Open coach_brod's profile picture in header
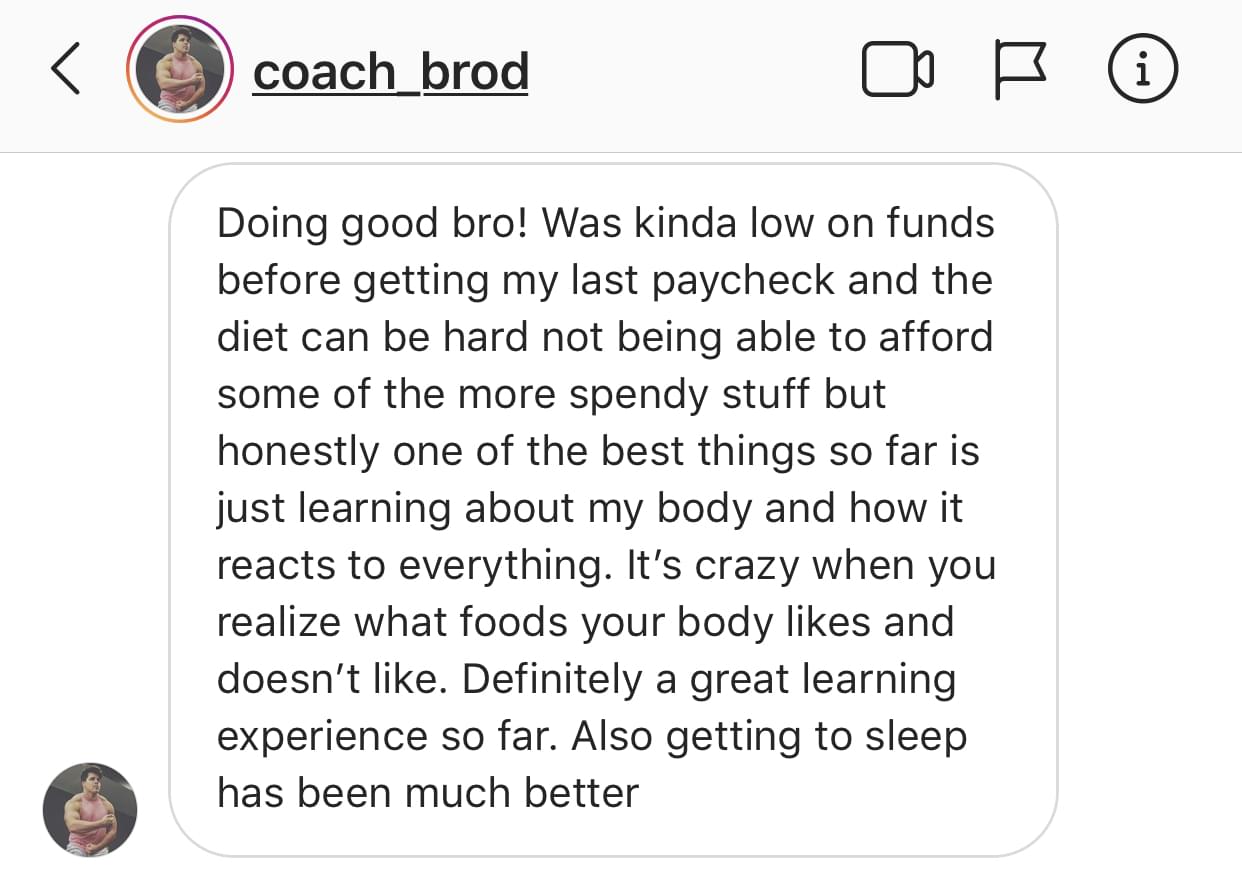The image size is (1242, 875). coord(180,71)
